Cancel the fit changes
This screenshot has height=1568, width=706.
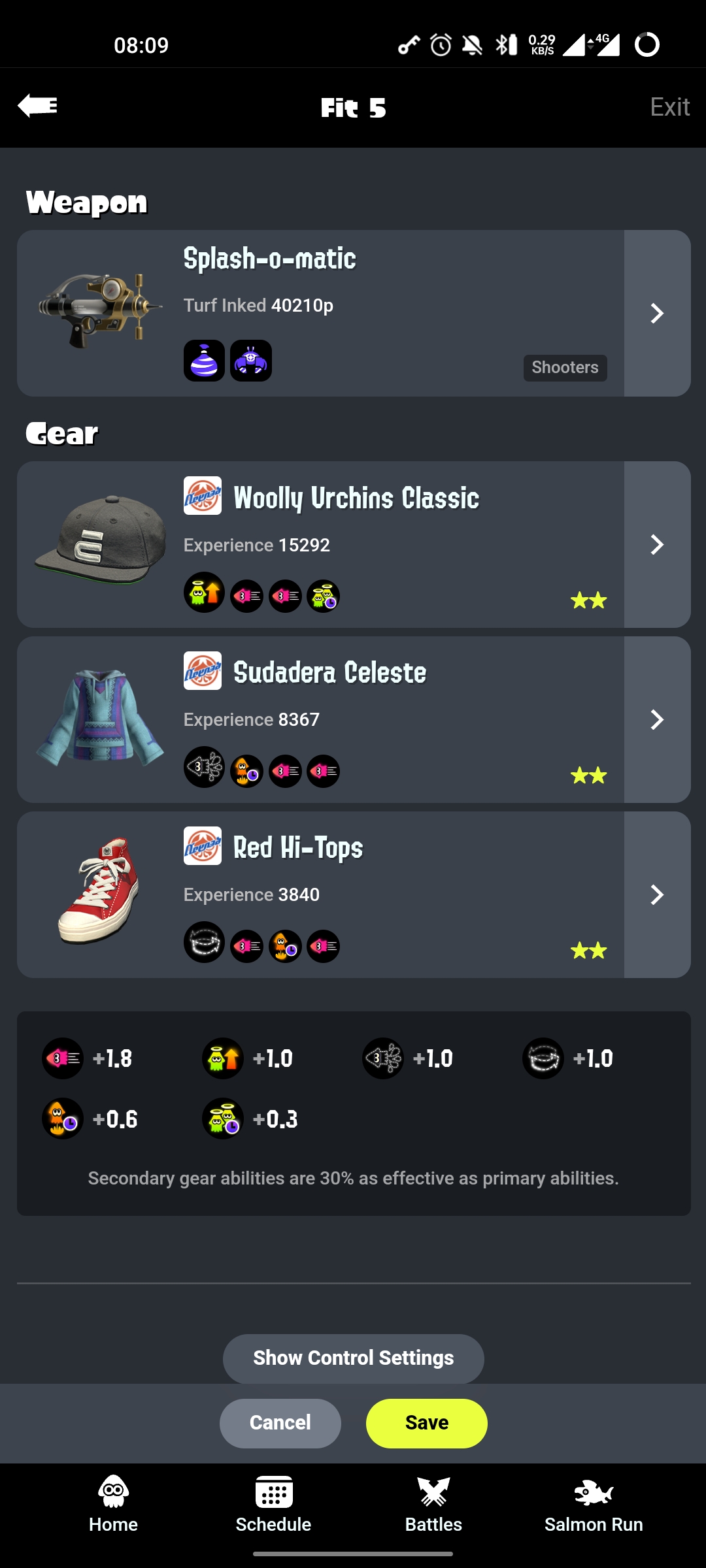[280, 1423]
